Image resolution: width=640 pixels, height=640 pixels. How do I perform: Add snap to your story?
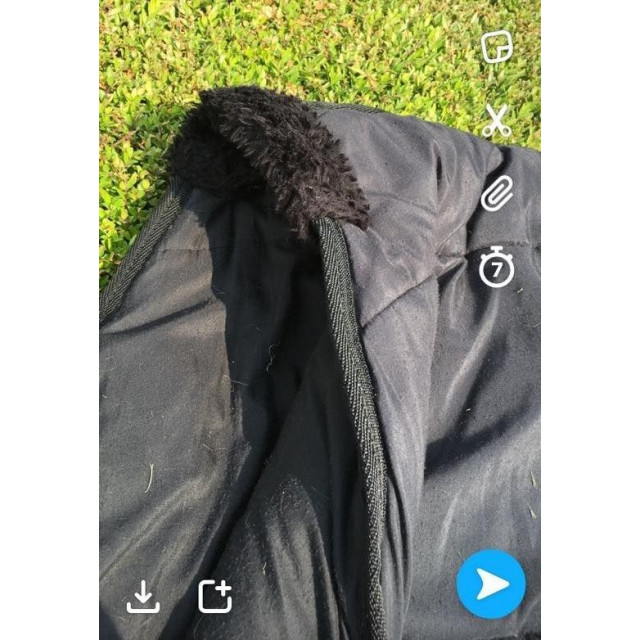click(215, 597)
